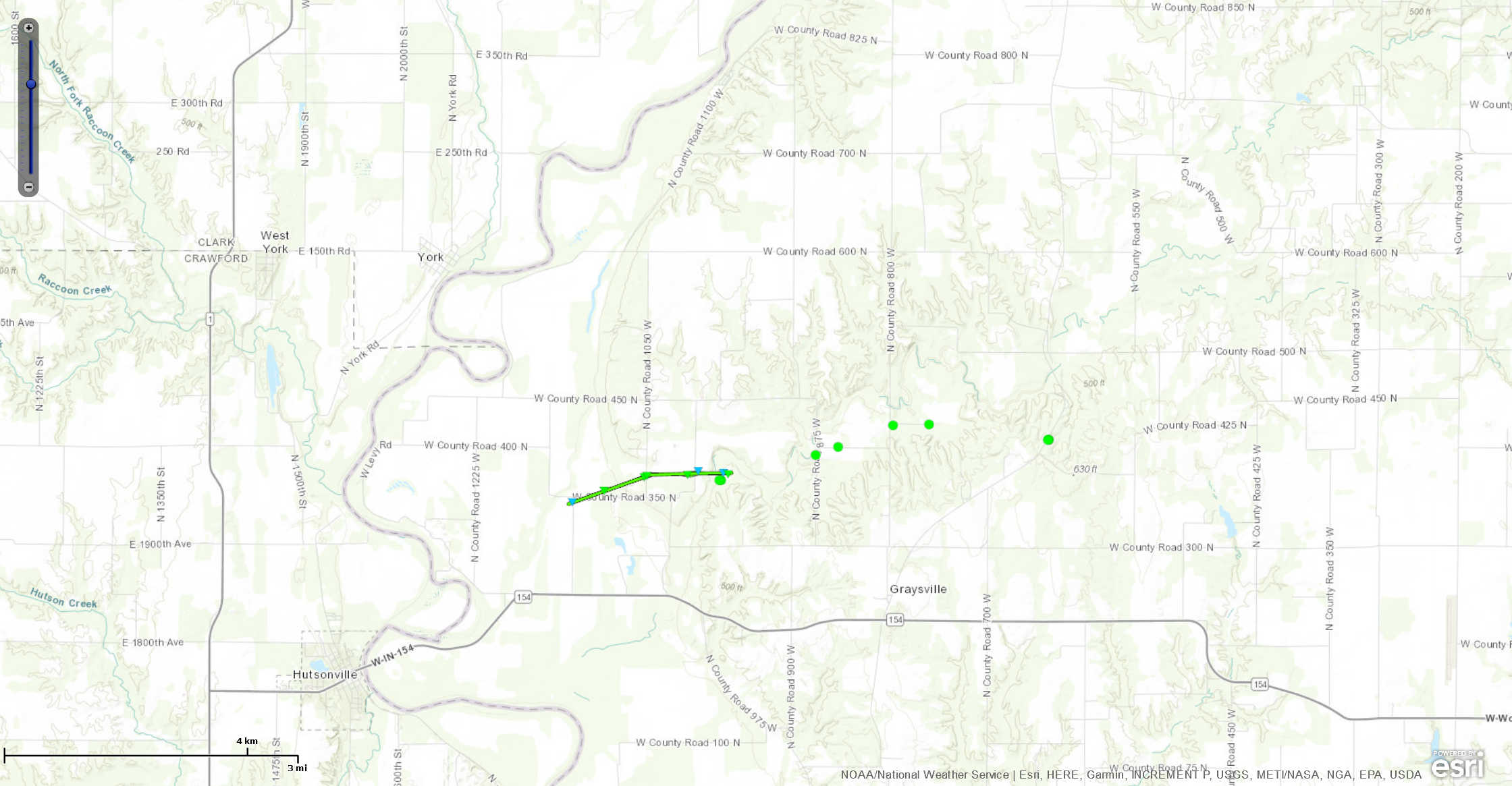Tap the zoom slider handle
Image resolution: width=1512 pixels, height=786 pixels.
click(x=30, y=84)
